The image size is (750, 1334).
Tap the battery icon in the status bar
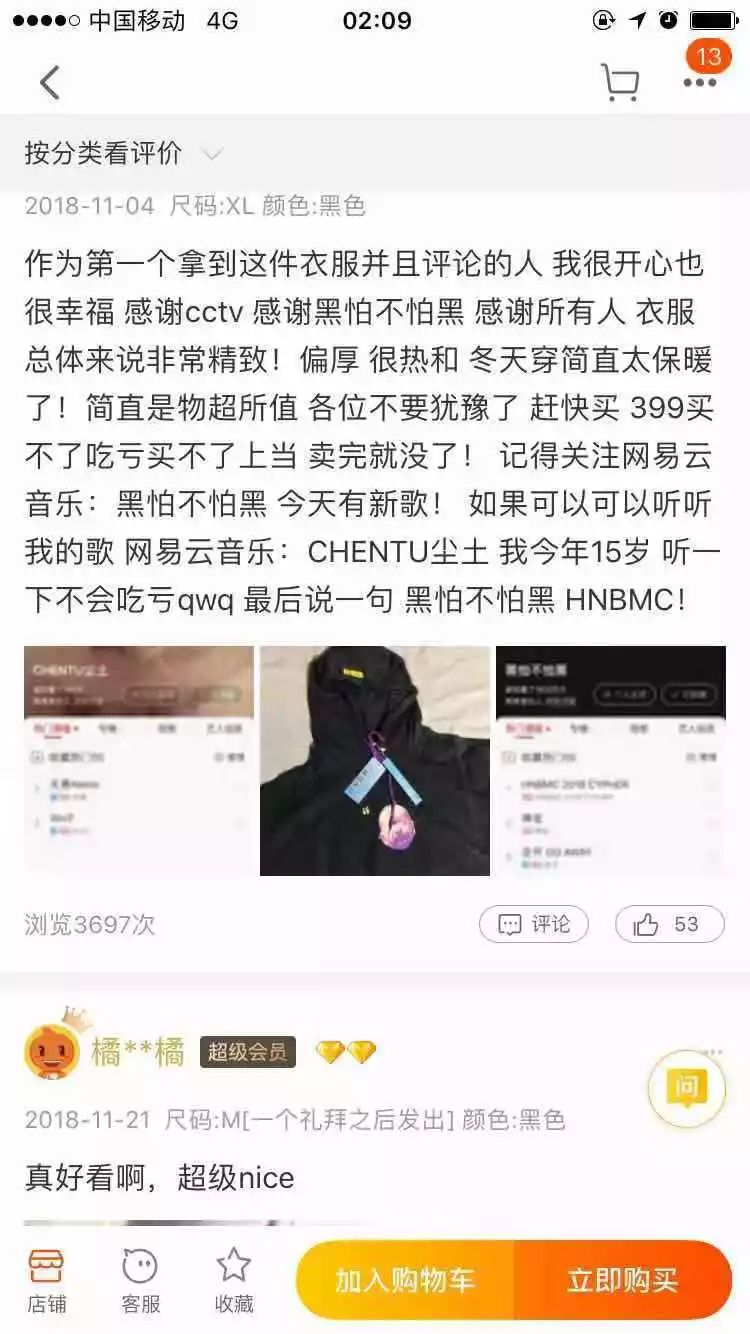(x=714, y=18)
